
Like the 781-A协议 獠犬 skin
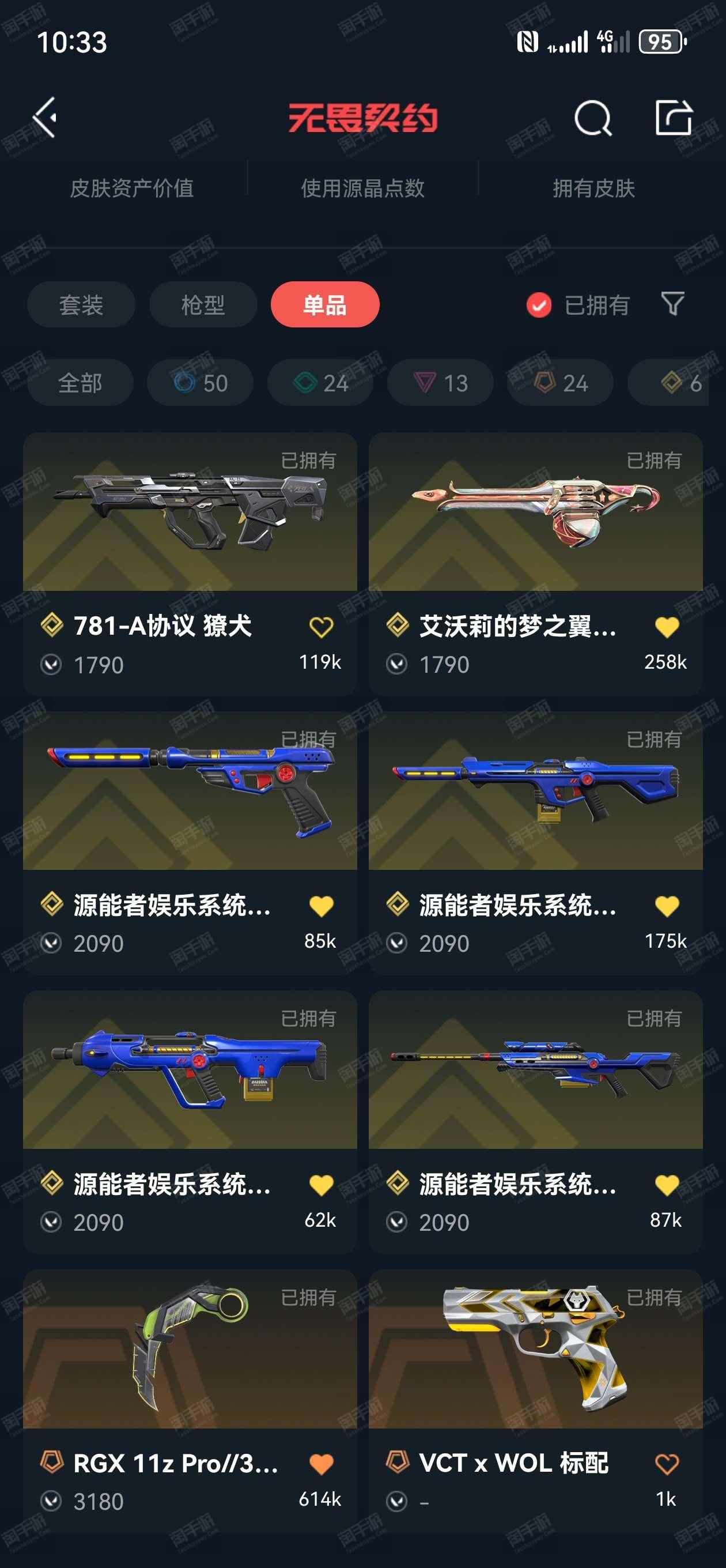321,627
